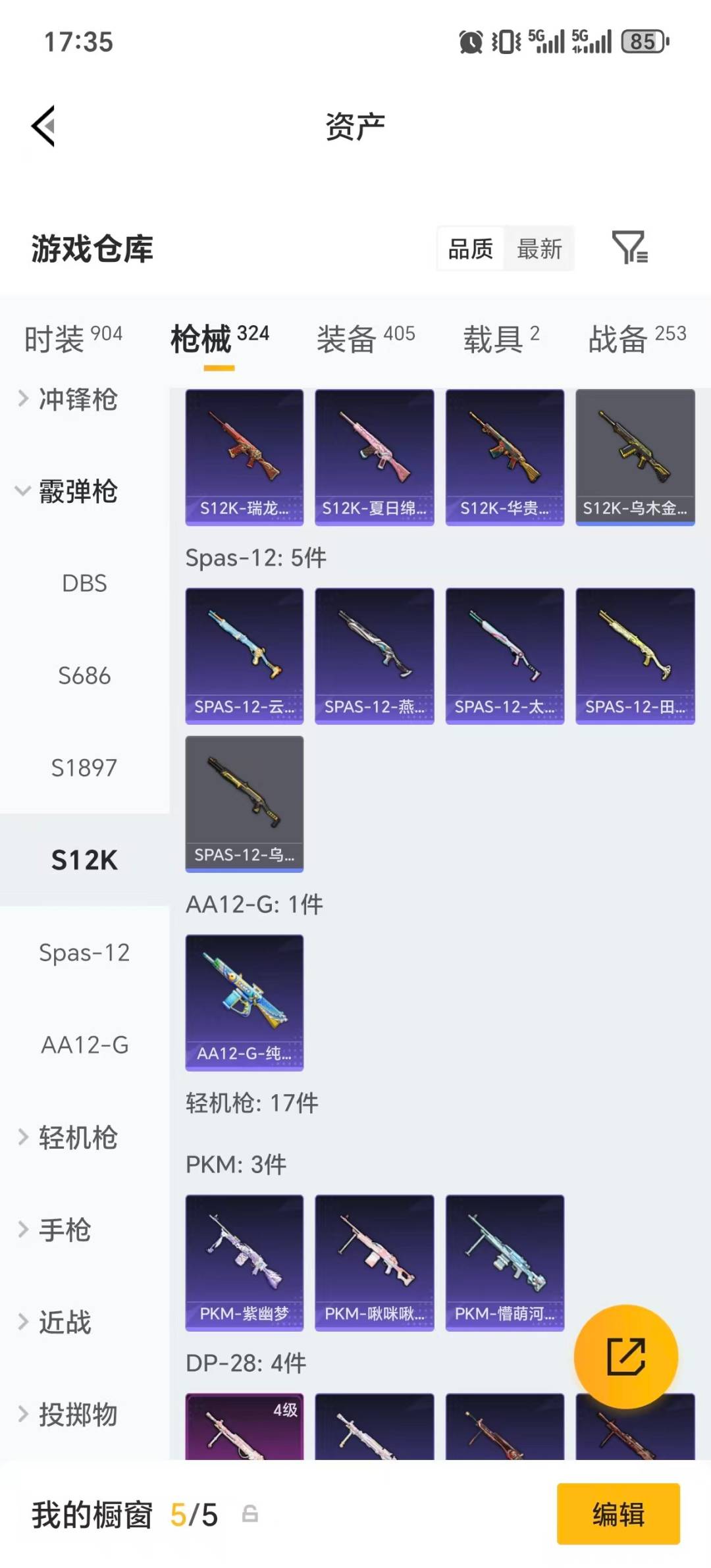
Task: Switch to the 战备 tab
Action: pyautogui.click(x=637, y=338)
